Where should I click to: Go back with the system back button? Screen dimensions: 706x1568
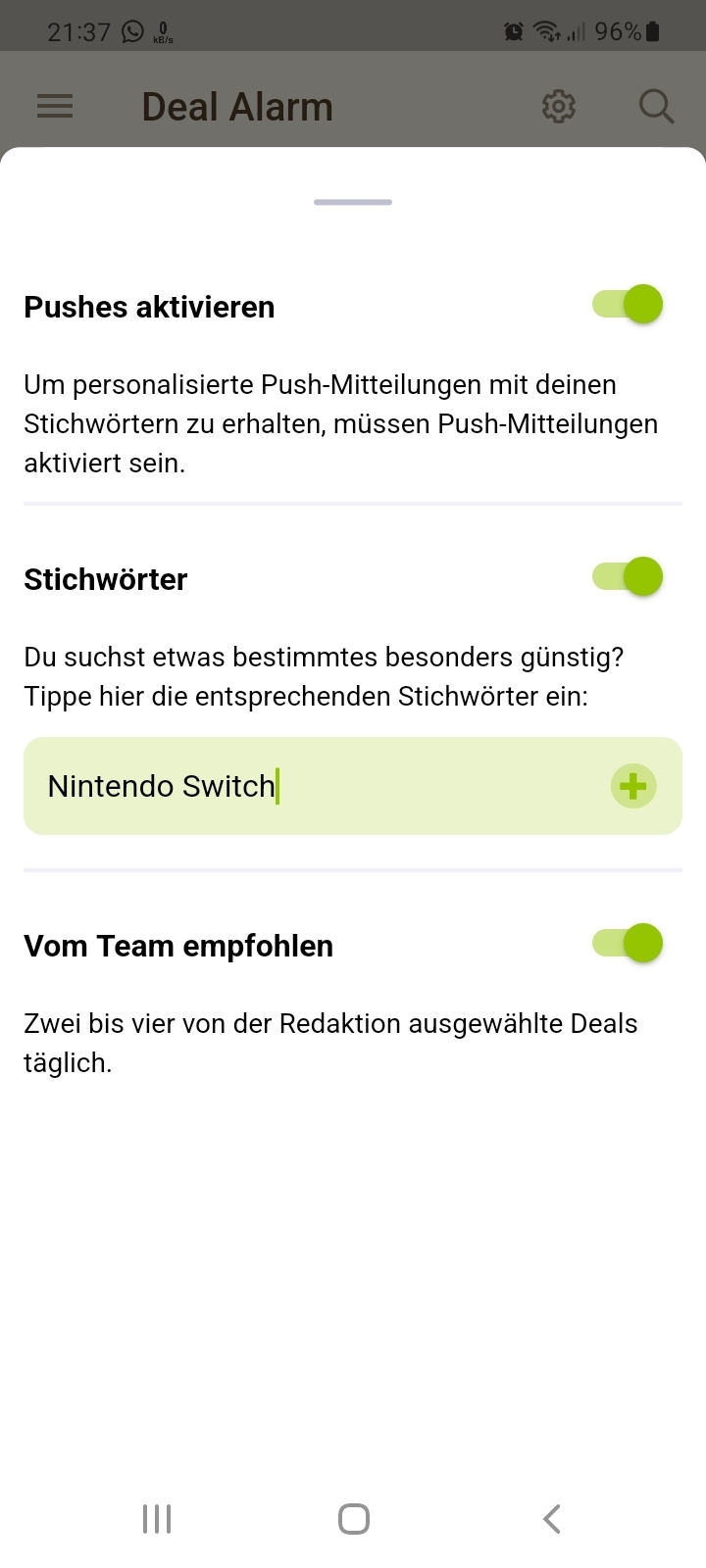click(551, 1519)
